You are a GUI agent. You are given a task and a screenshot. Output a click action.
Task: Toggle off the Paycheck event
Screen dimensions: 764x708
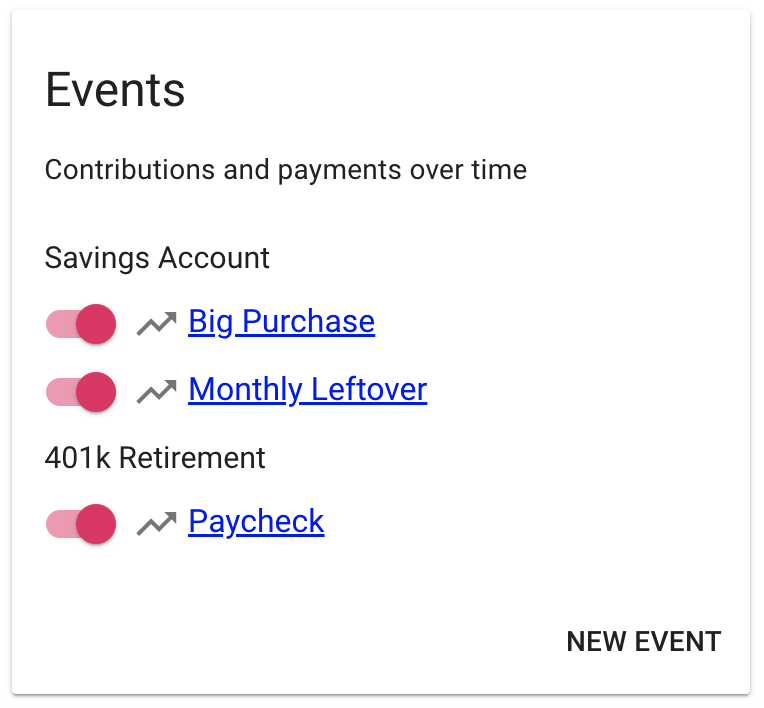click(x=81, y=524)
